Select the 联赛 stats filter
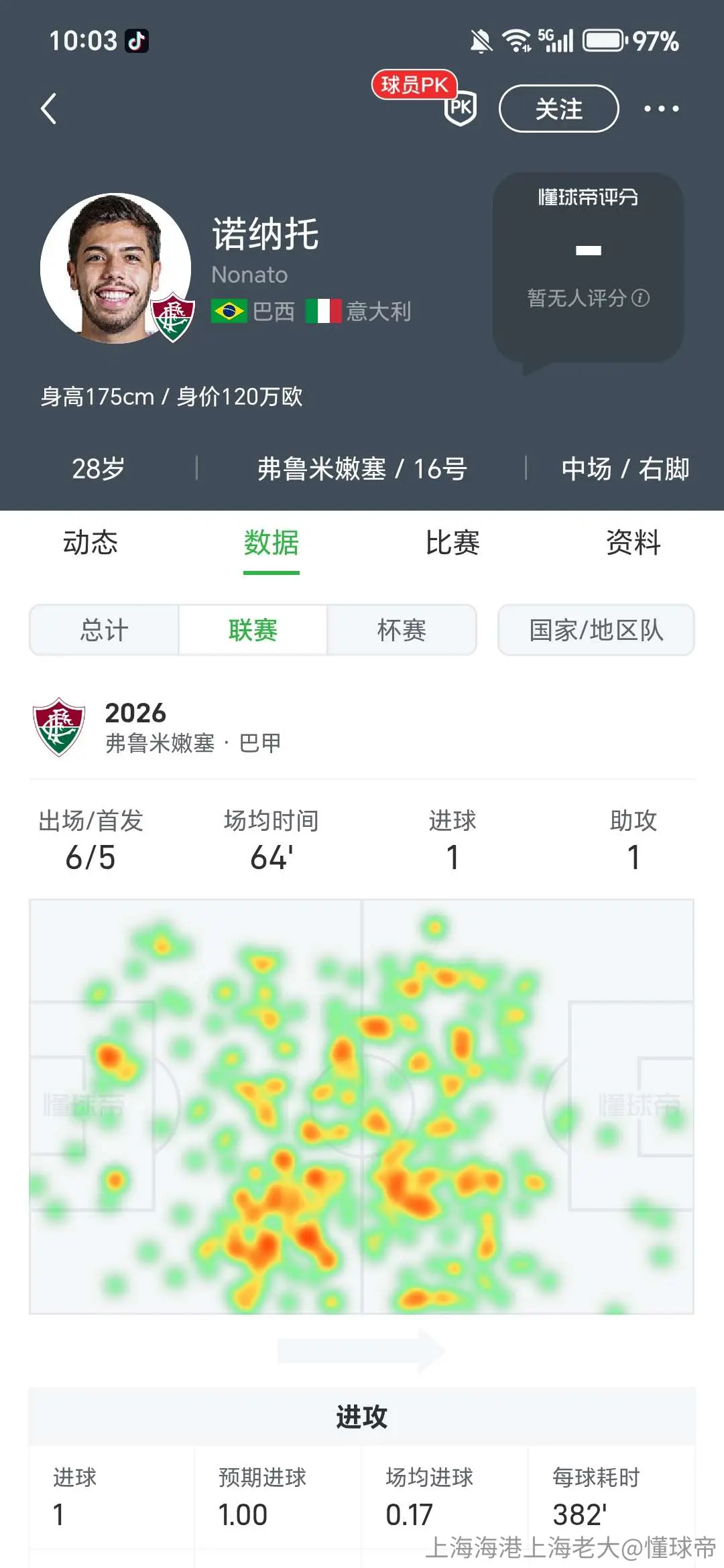Viewport: 724px width, 1568px height. [x=253, y=630]
